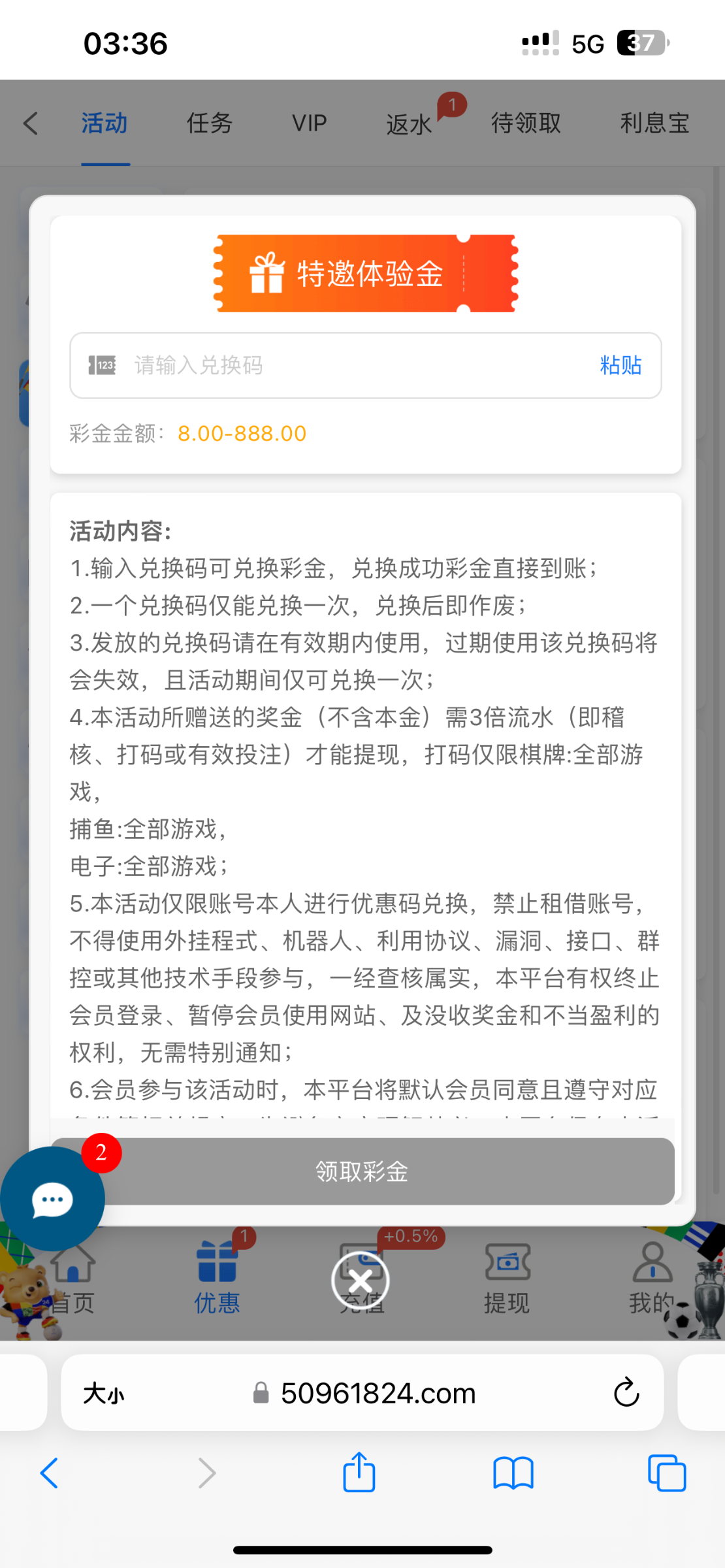725x1568 pixels.
Task: Paste code with the 粘贴 button
Action: [620, 365]
